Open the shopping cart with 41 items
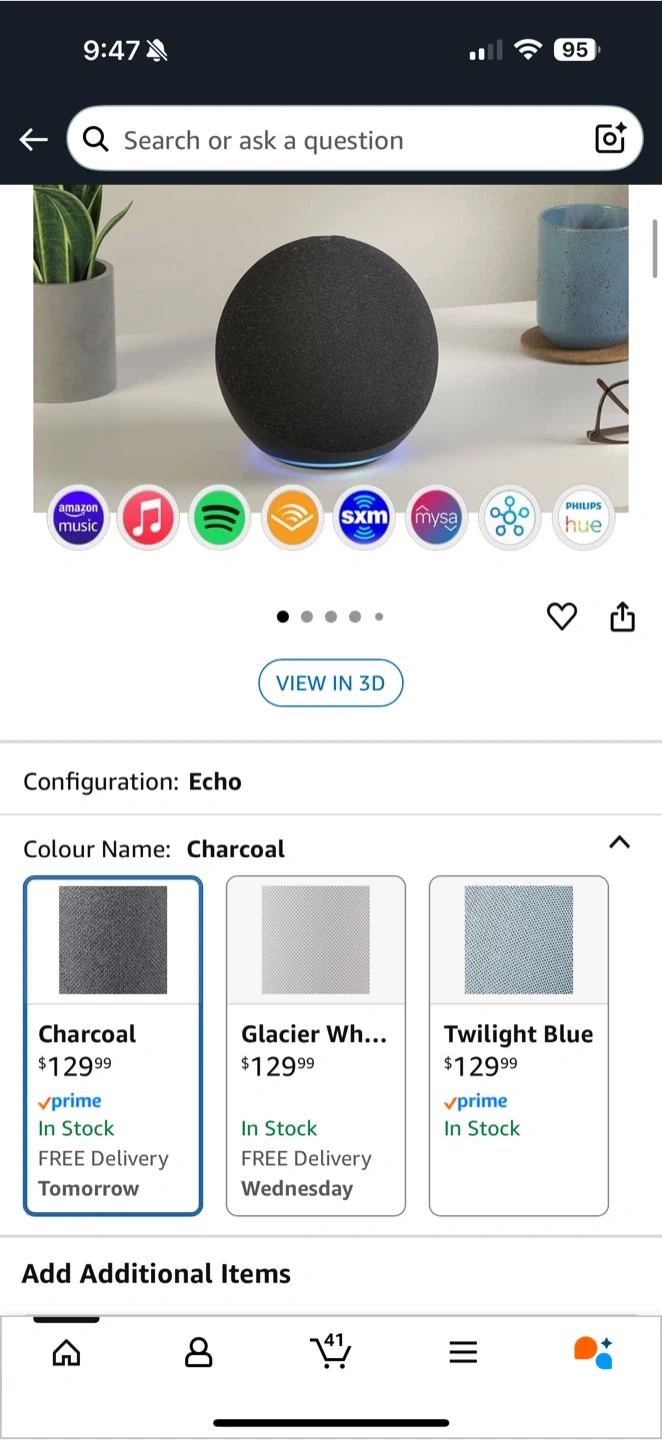 (x=331, y=1352)
